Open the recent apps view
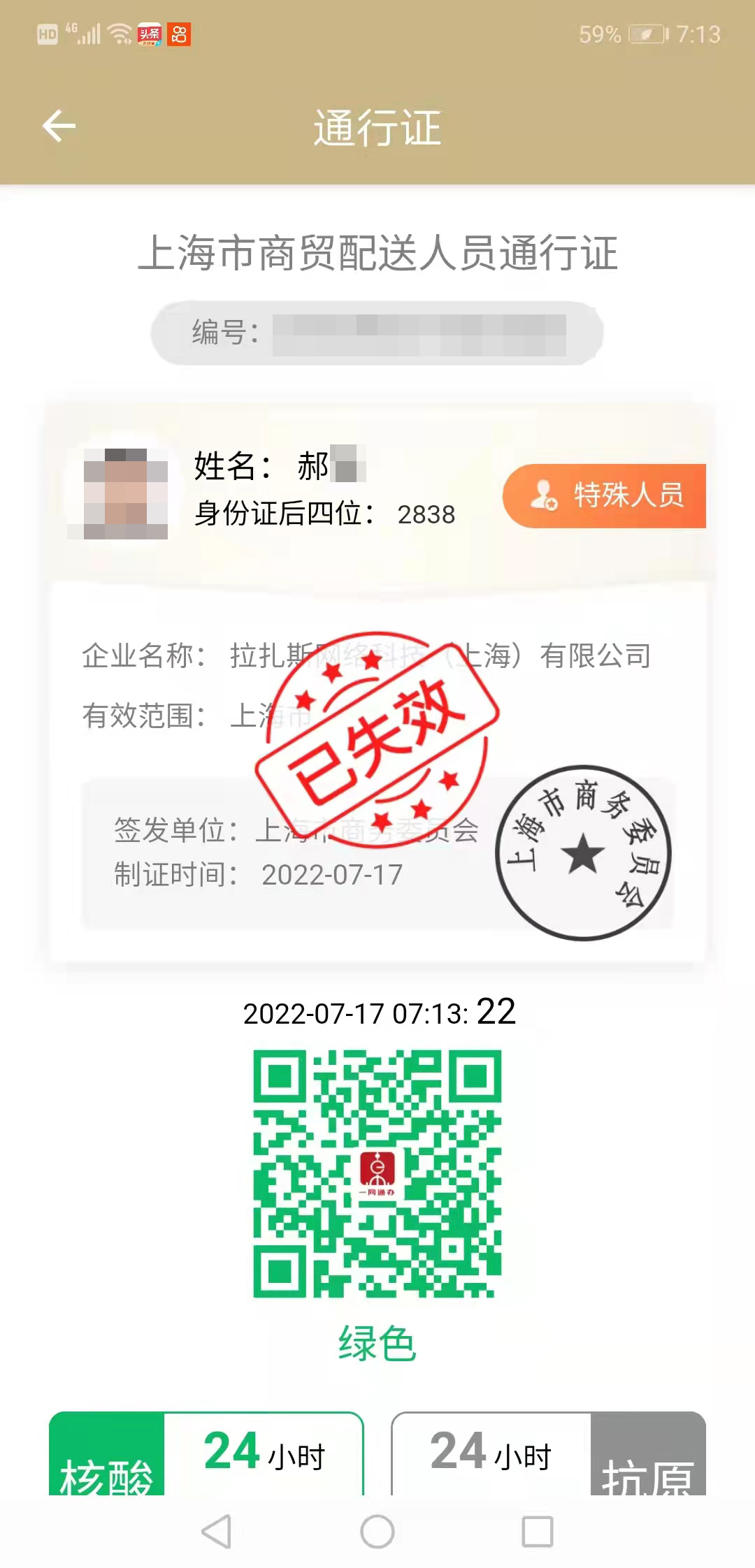 (x=538, y=1532)
